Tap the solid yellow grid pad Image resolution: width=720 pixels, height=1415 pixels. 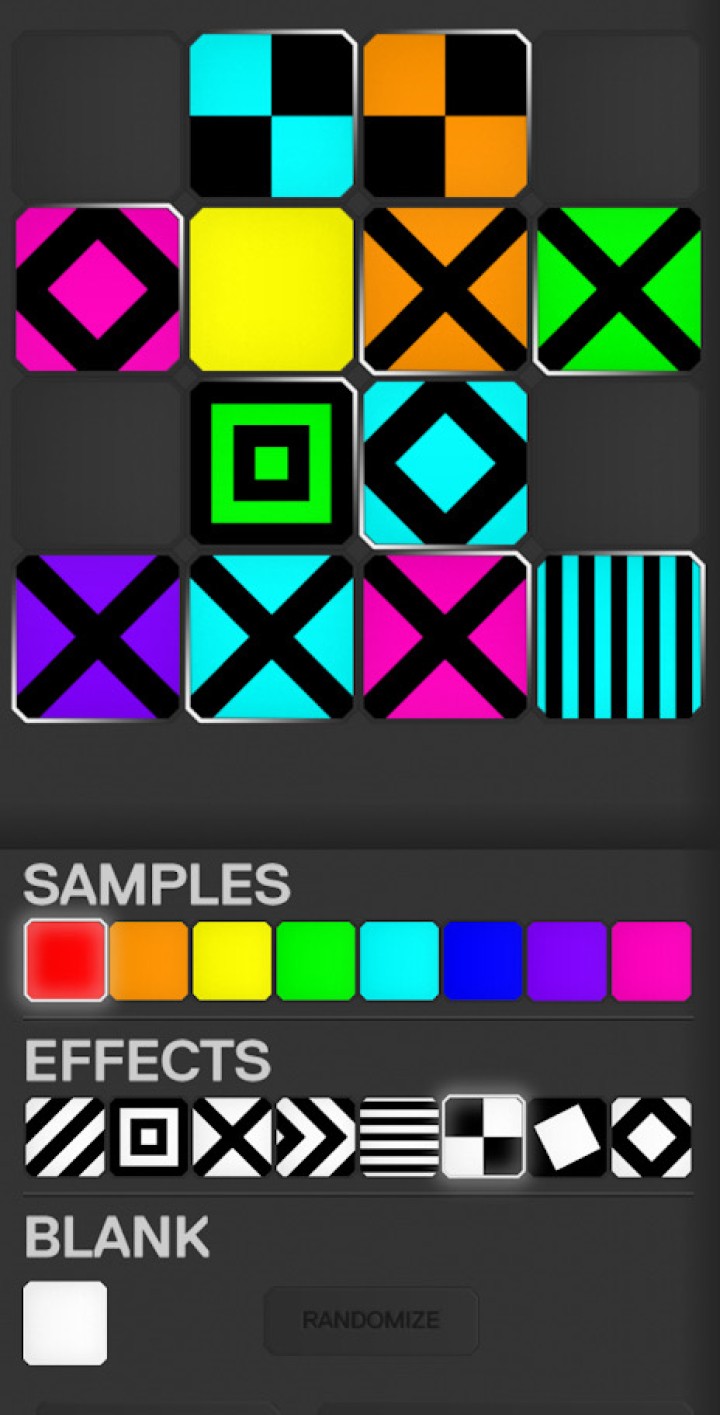pyautogui.click(x=272, y=289)
